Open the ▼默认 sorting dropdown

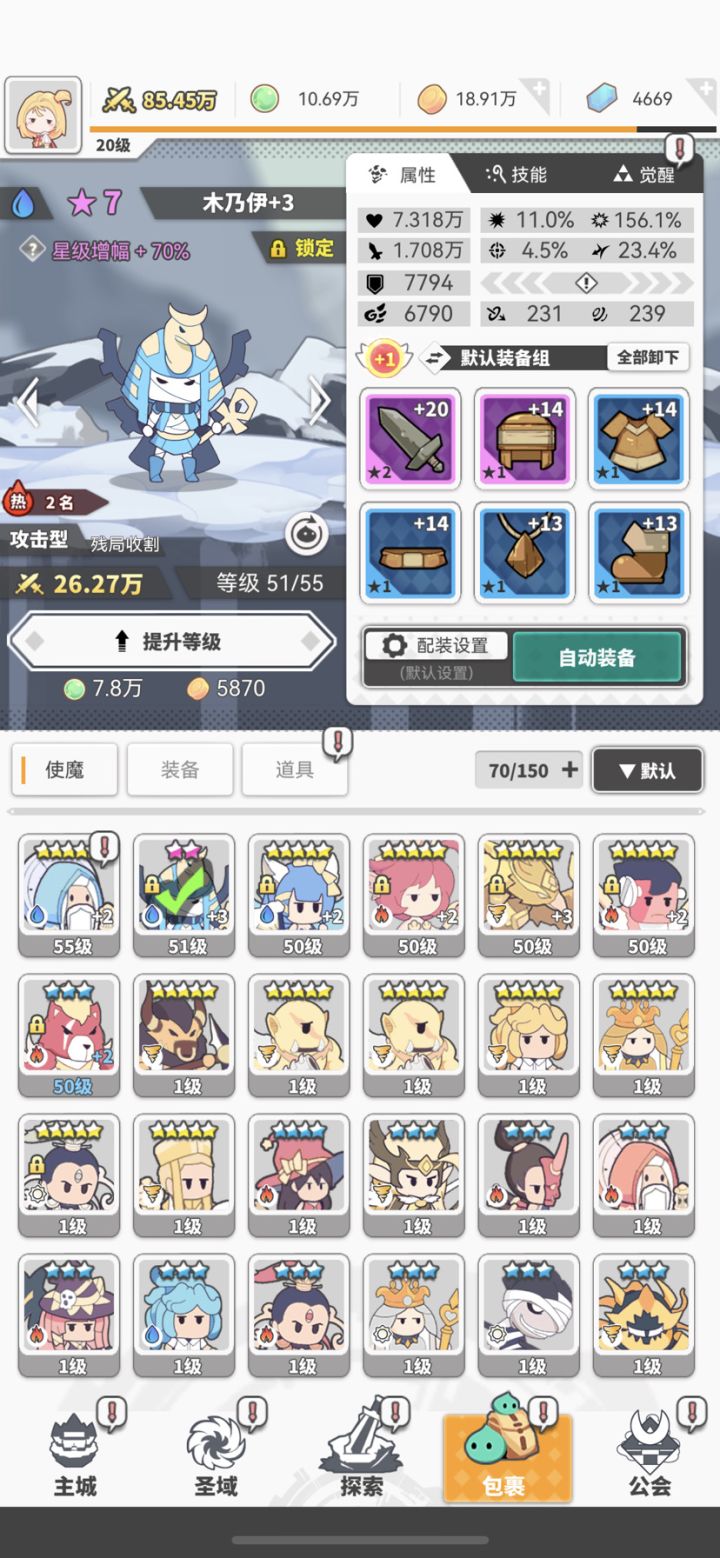(647, 770)
